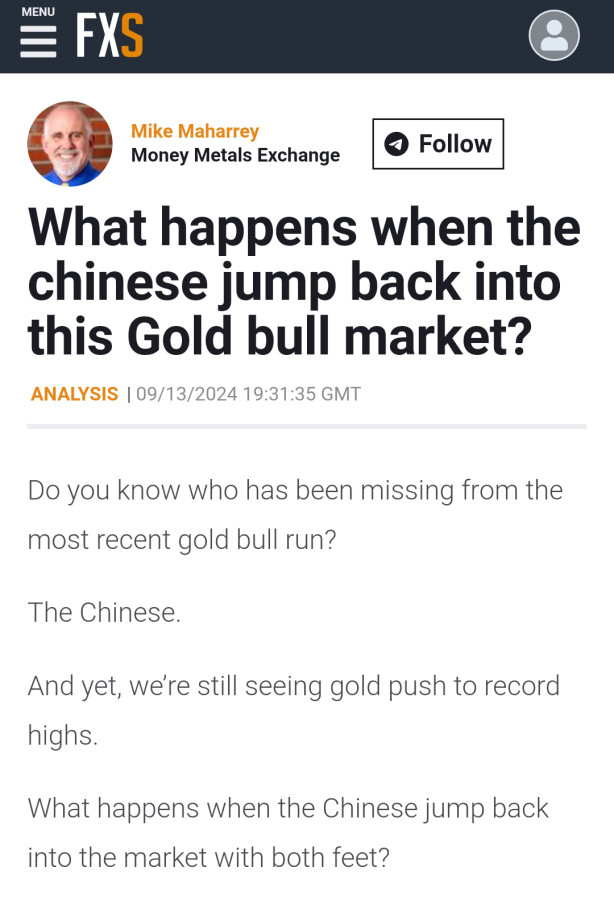Follow Mike Maharrey
The height and width of the screenshot is (900, 614).
(438, 144)
